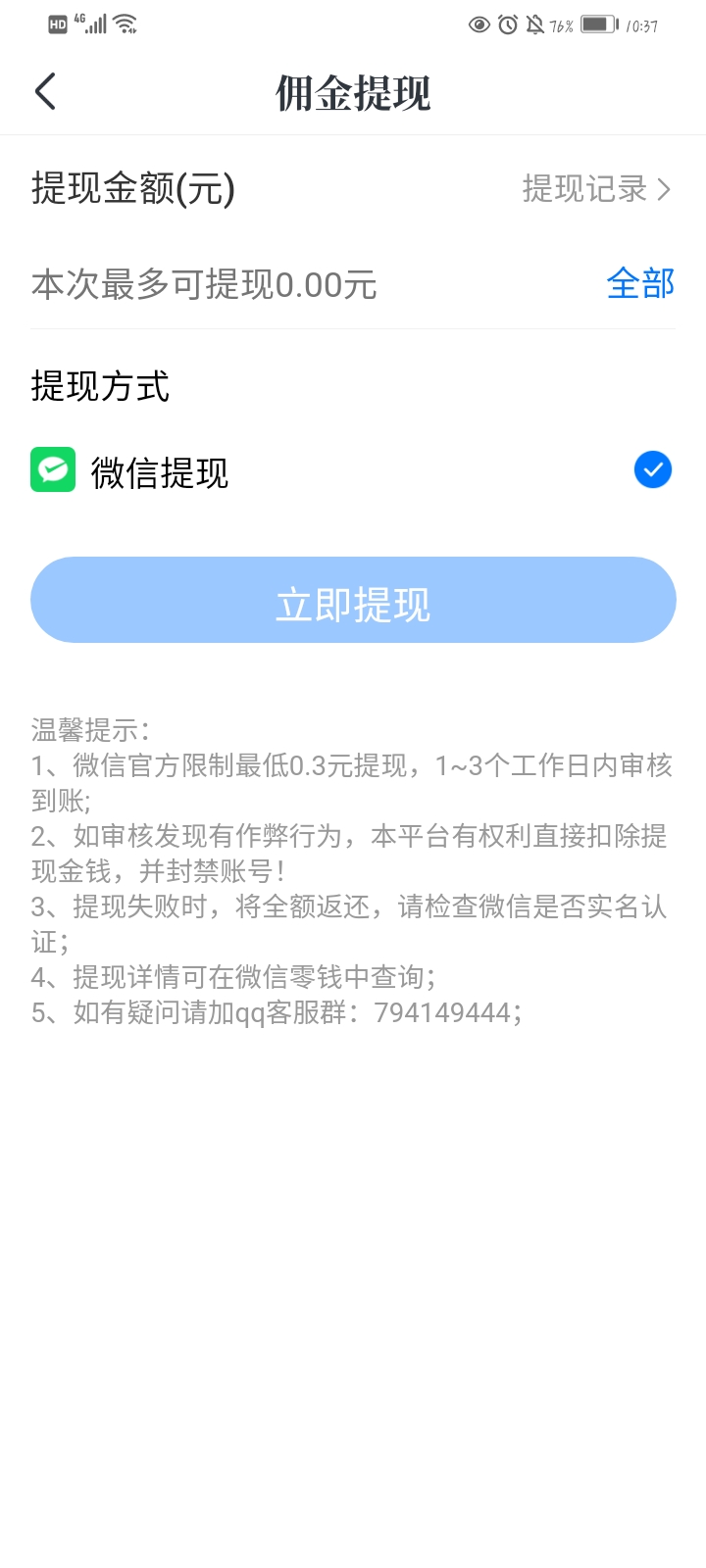Tap the alarm clock status bar icon

(506, 24)
